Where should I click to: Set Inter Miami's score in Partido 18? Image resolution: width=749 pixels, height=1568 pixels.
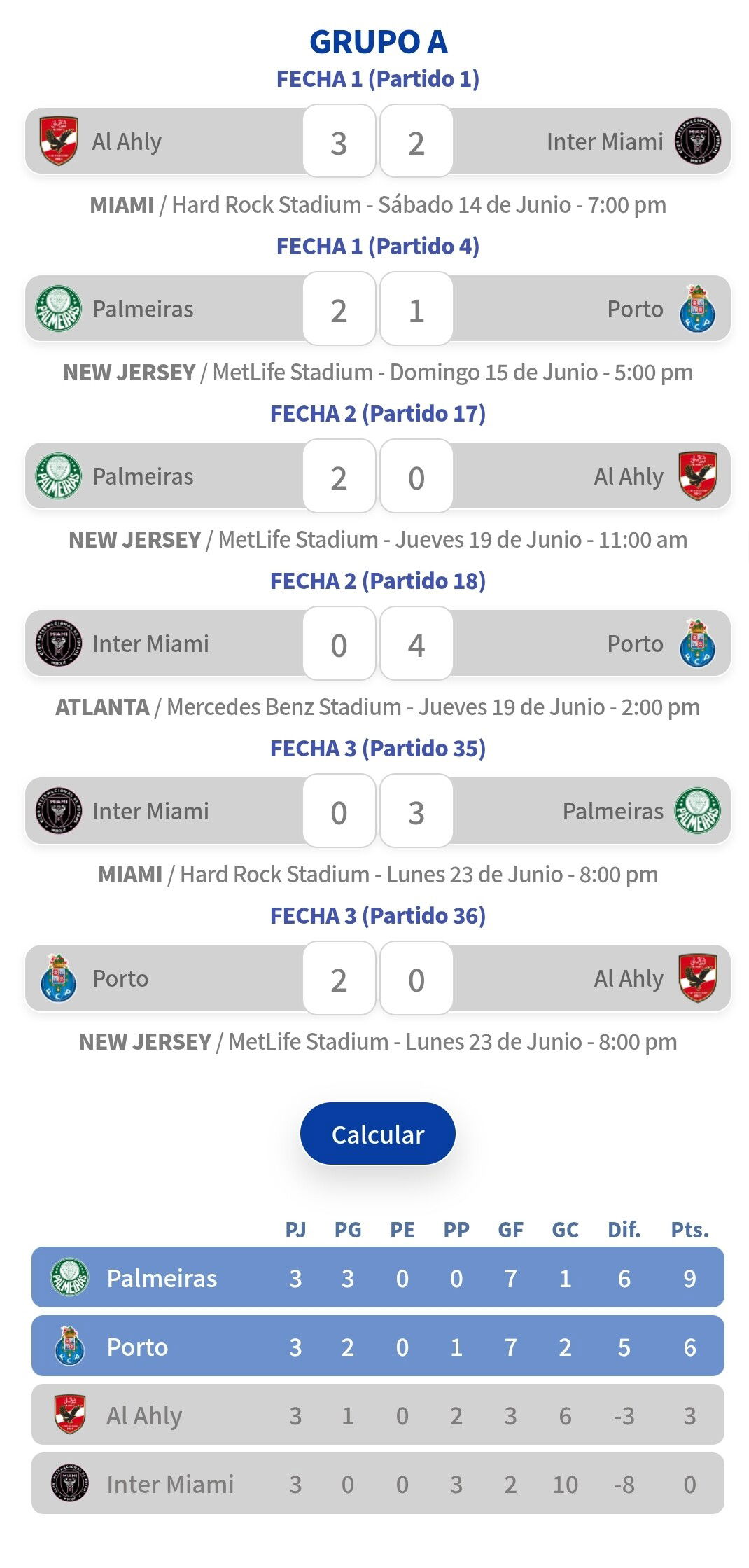pos(339,644)
